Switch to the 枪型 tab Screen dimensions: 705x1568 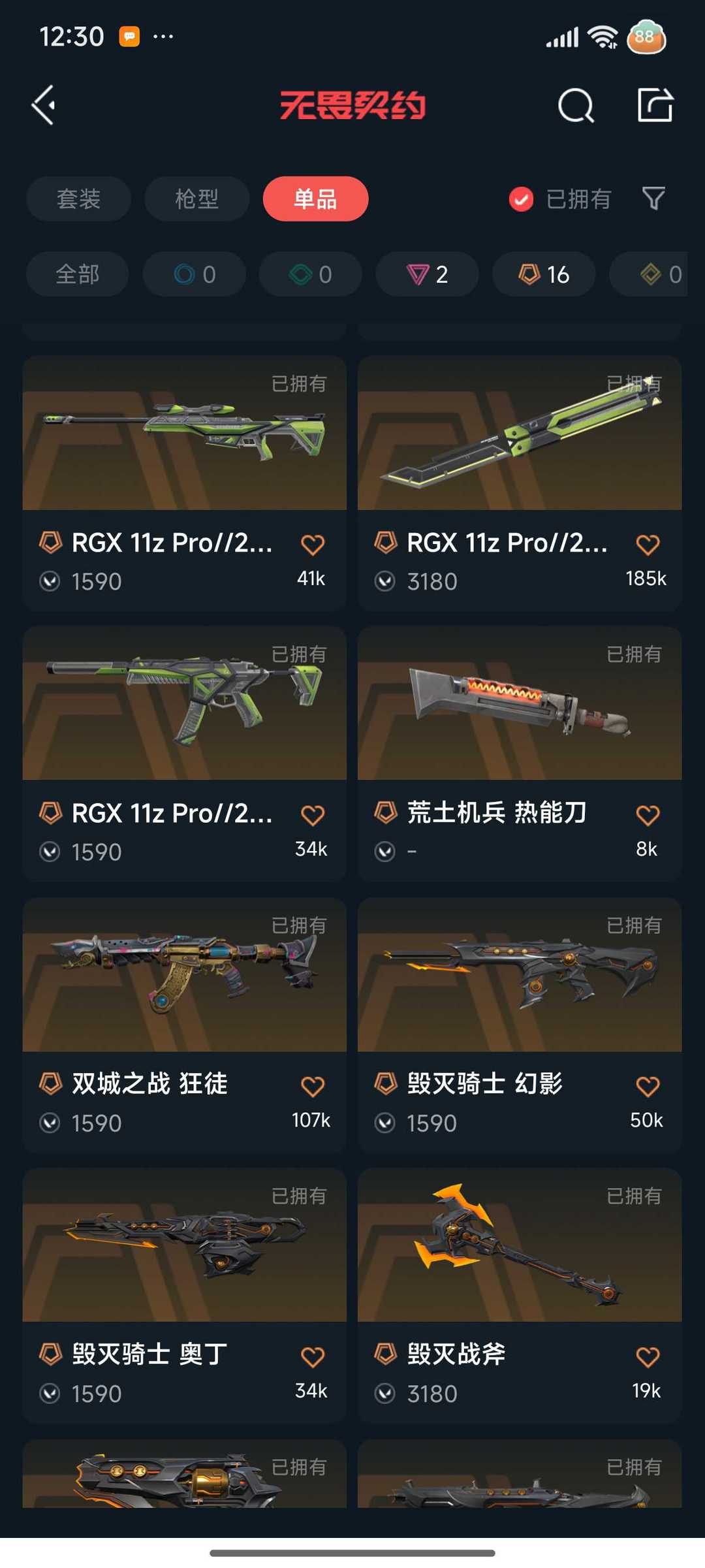click(x=196, y=199)
